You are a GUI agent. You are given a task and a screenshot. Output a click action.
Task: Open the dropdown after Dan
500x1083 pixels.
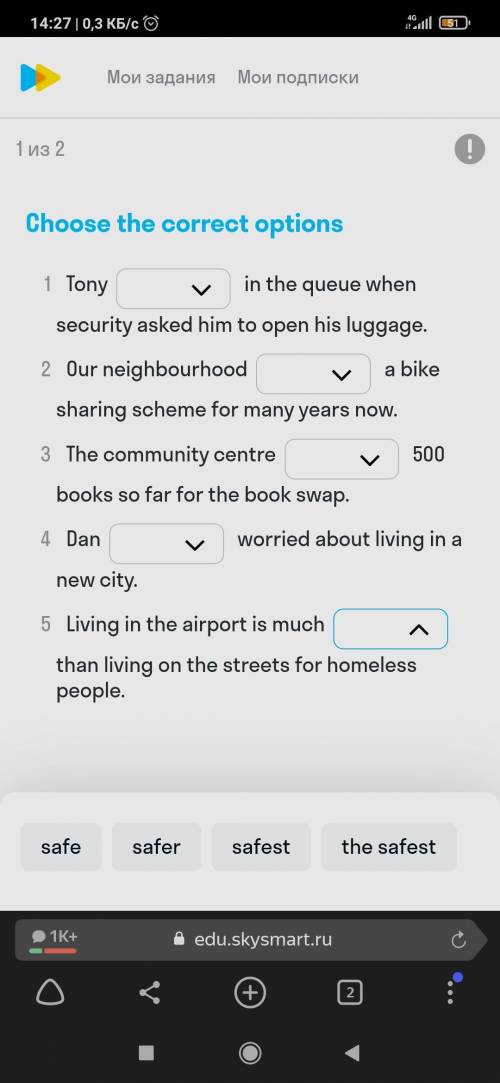tap(166, 544)
